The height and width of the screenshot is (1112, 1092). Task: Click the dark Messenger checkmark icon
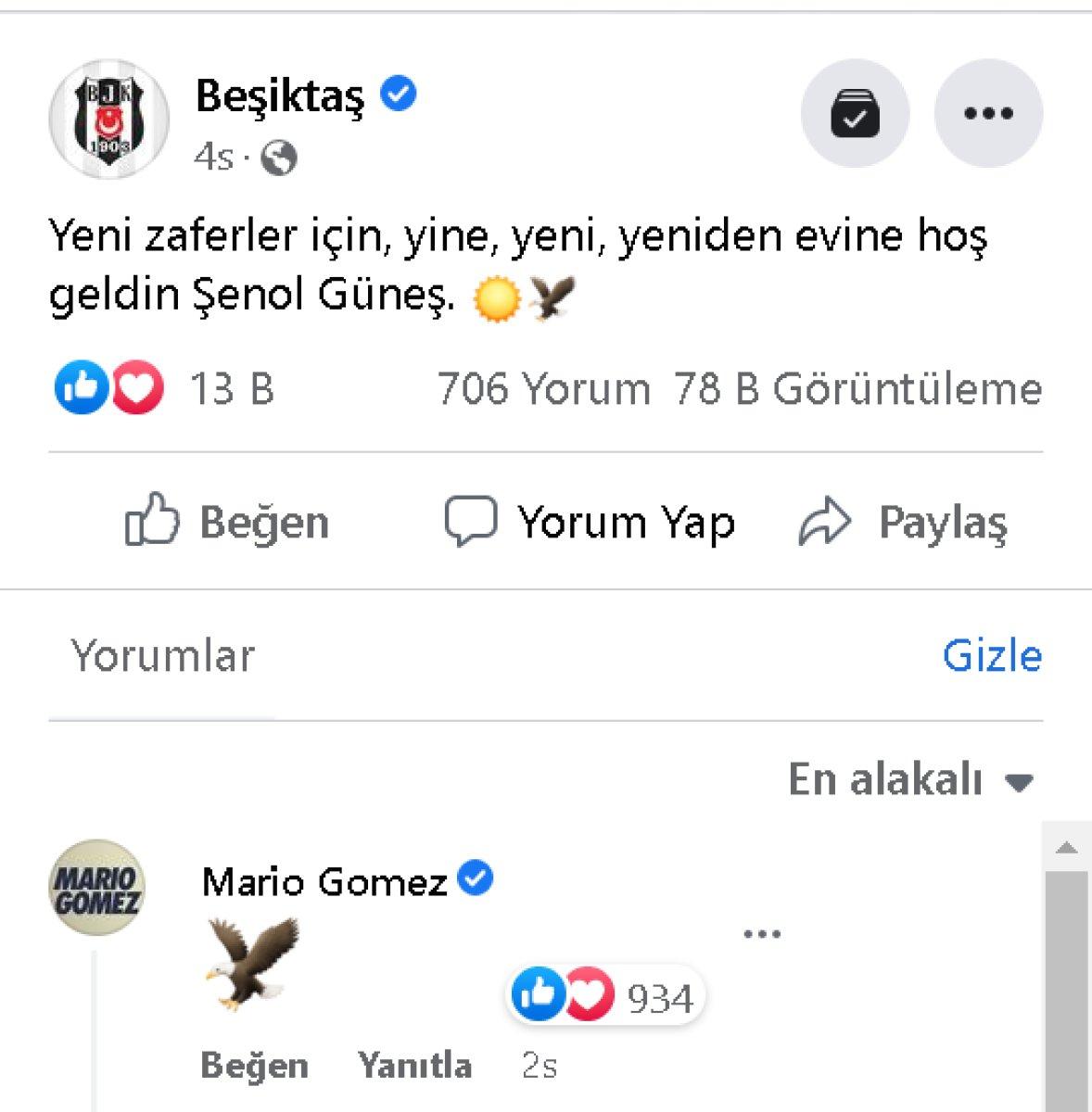tap(854, 113)
